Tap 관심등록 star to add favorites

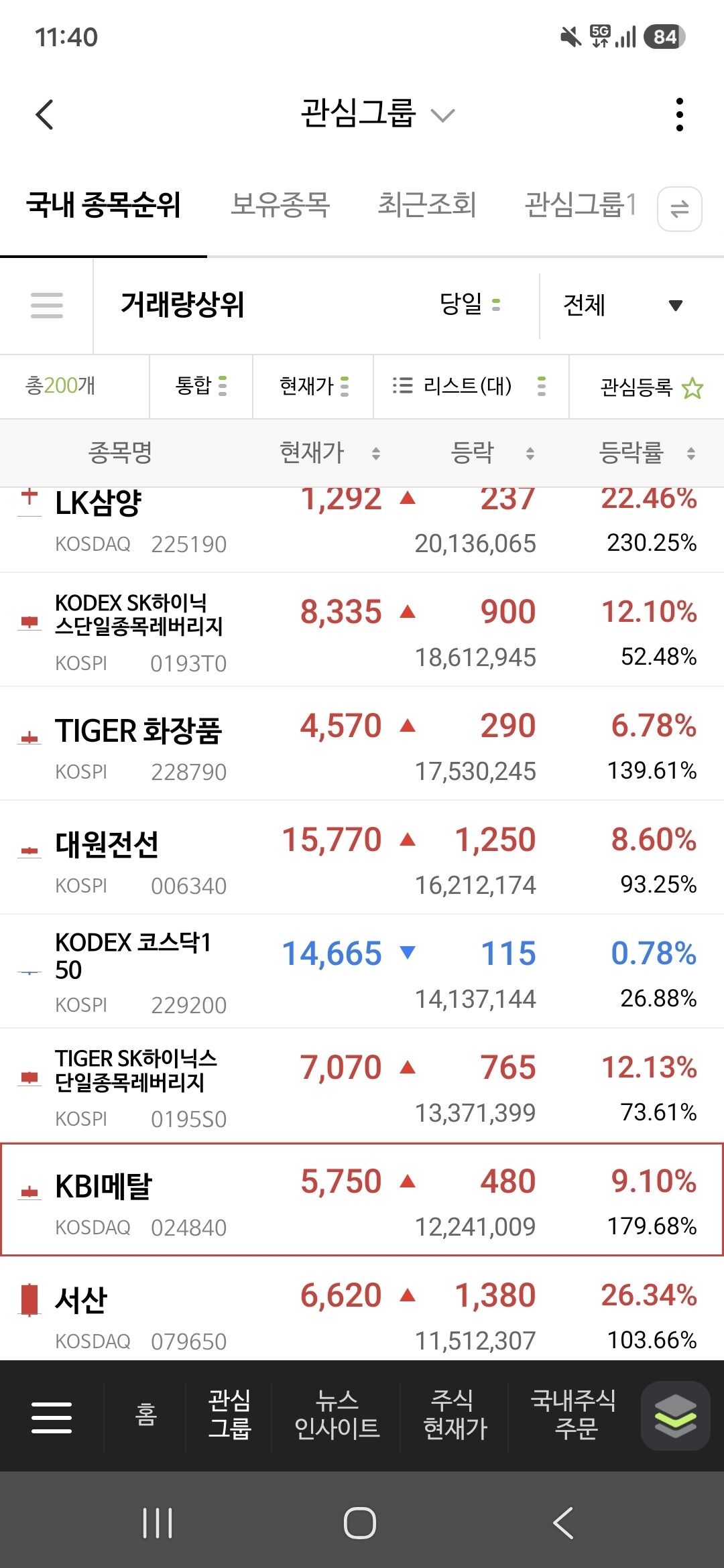pos(647,387)
